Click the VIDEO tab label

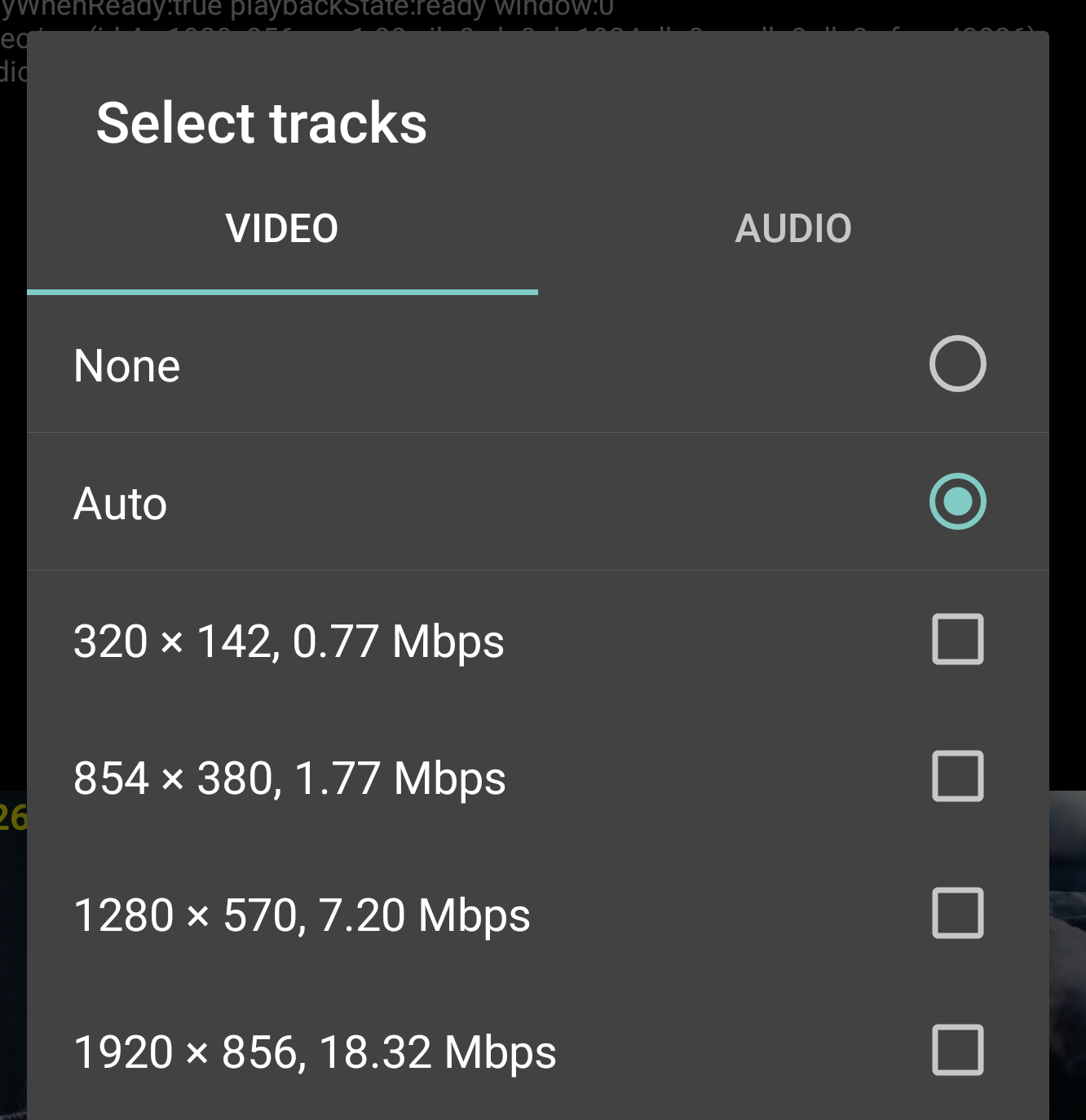pyautogui.click(x=283, y=228)
